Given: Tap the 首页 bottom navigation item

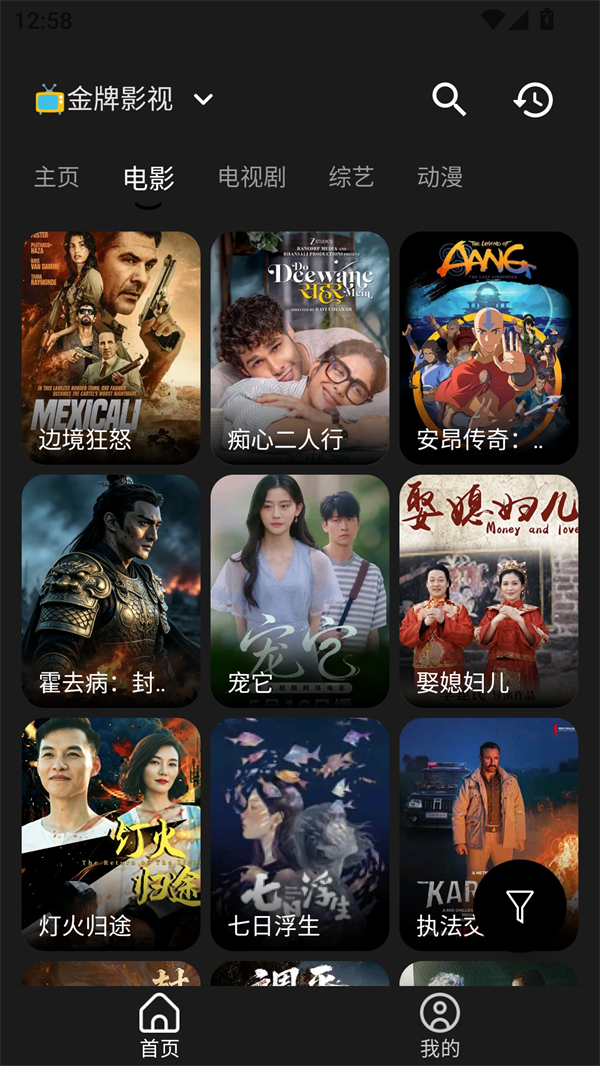Looking at the screenshot, I should coord(160,1026).
